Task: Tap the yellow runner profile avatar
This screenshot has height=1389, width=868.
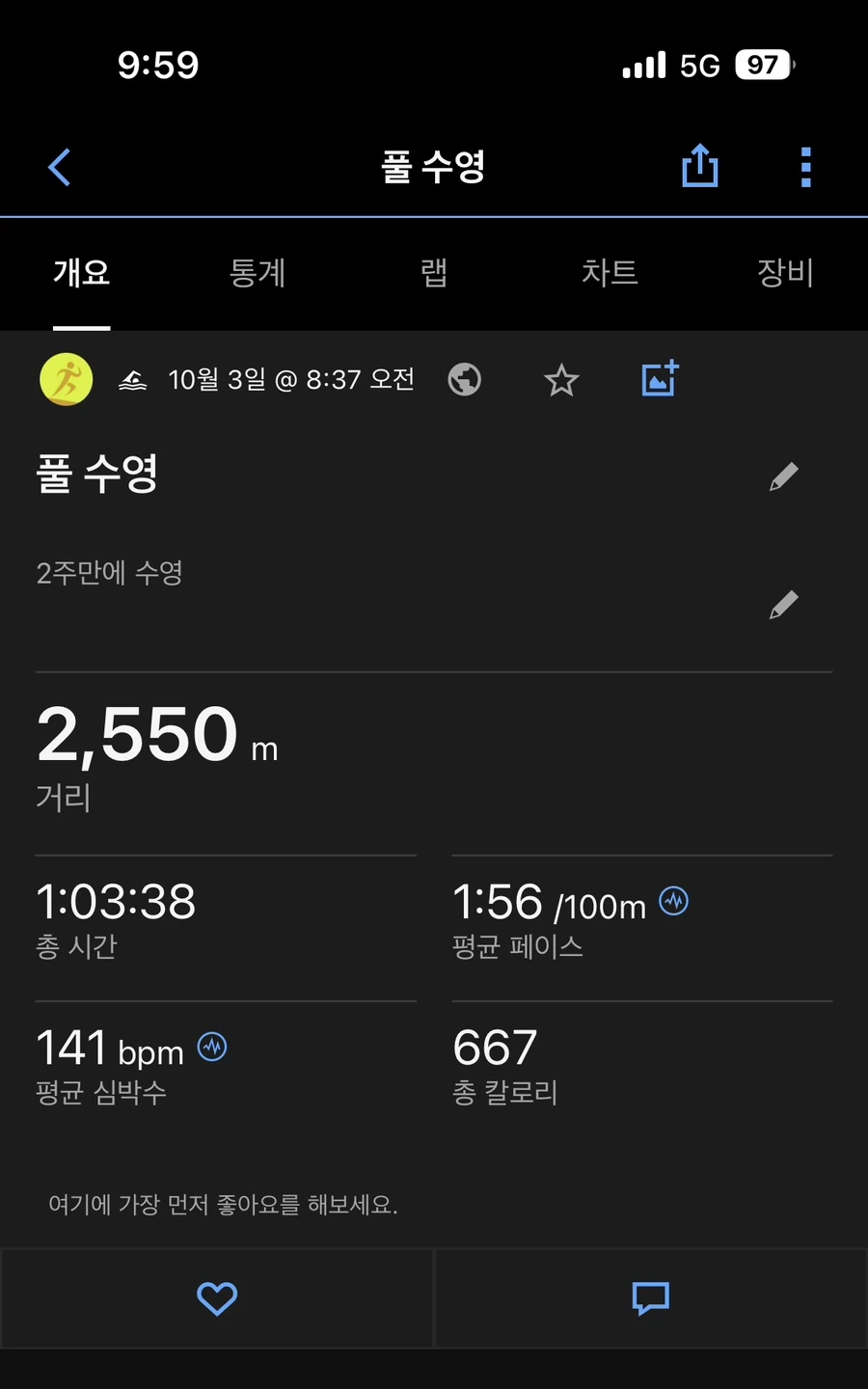Action: pos(67,379)
